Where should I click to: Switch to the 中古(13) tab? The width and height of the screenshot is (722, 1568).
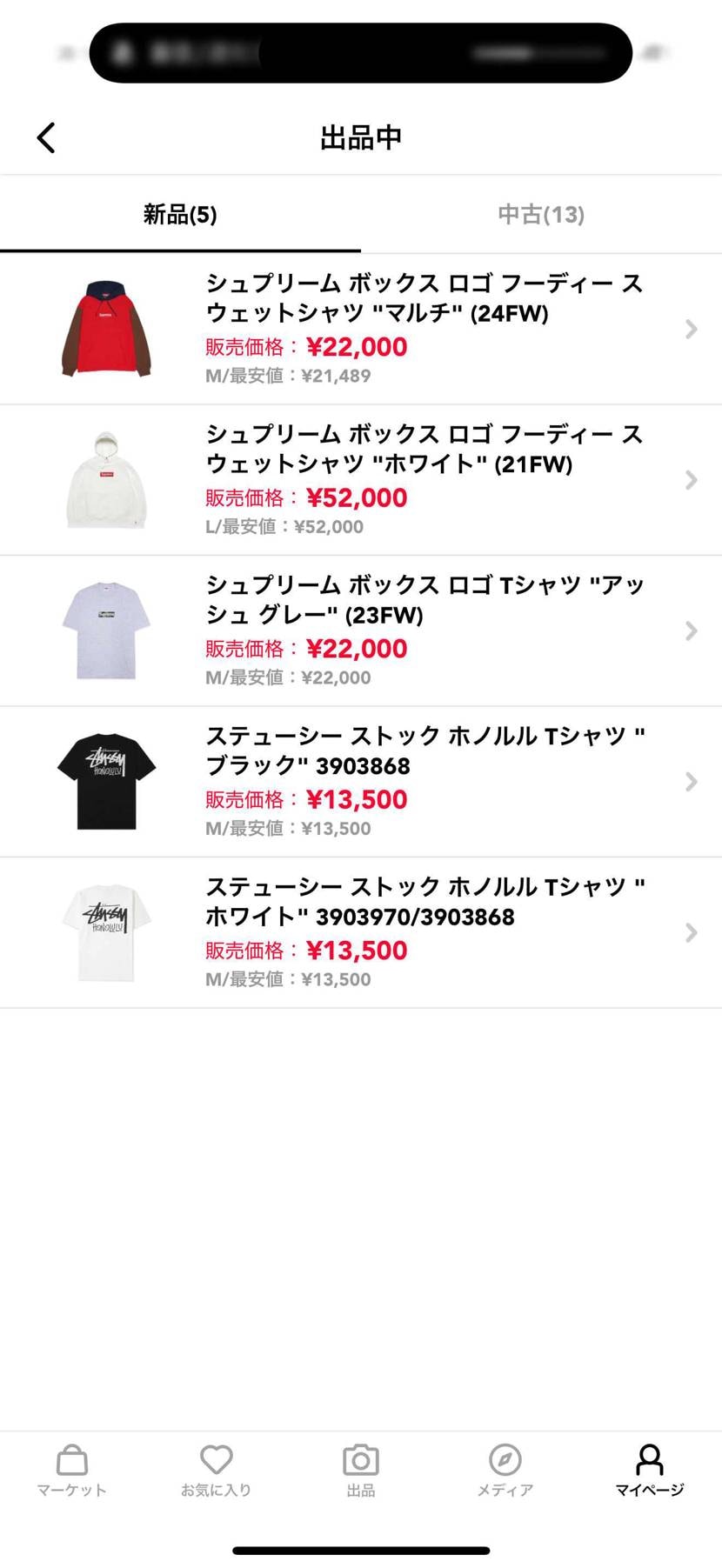[540, 215]
